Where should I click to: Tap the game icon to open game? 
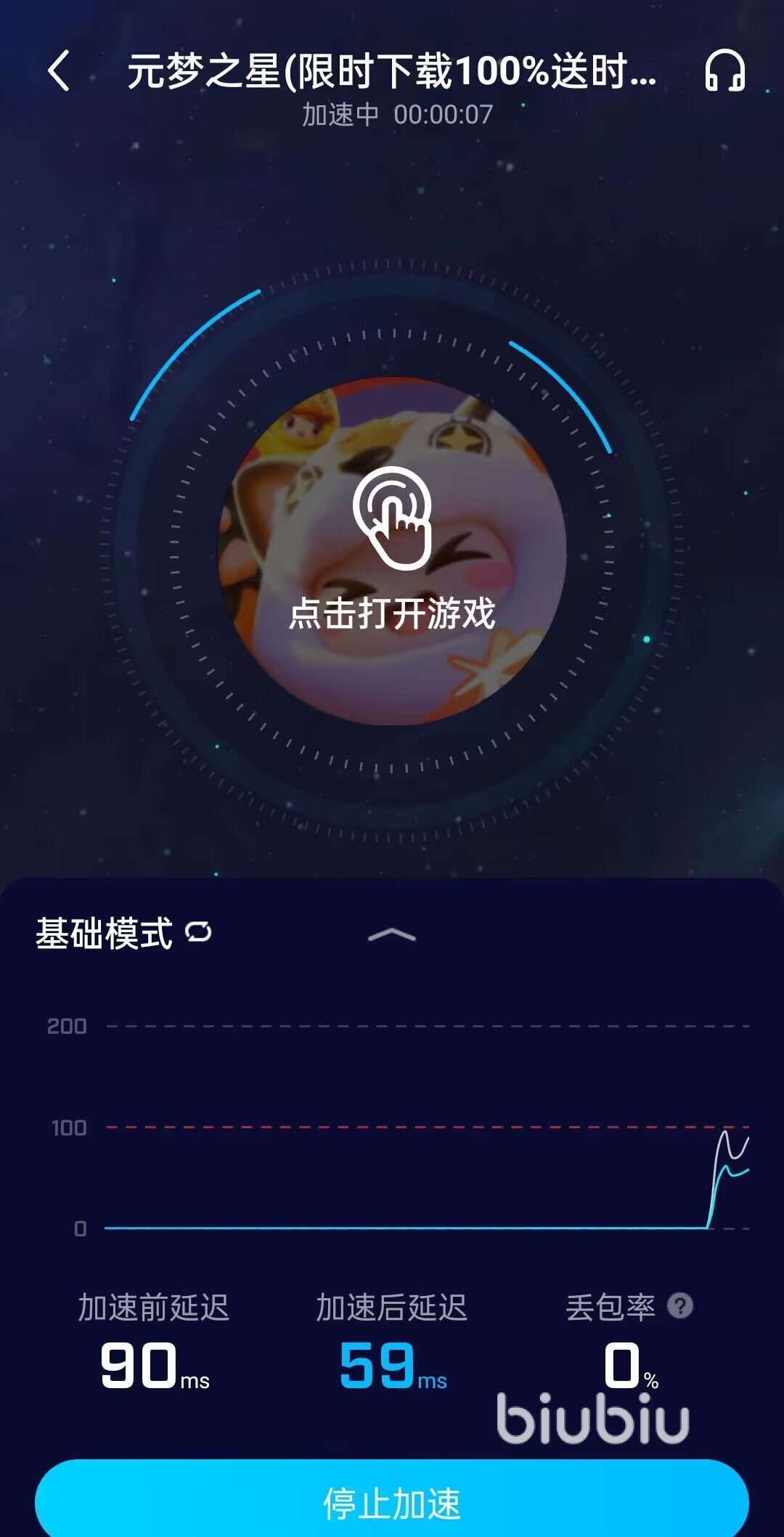(392, 551)
